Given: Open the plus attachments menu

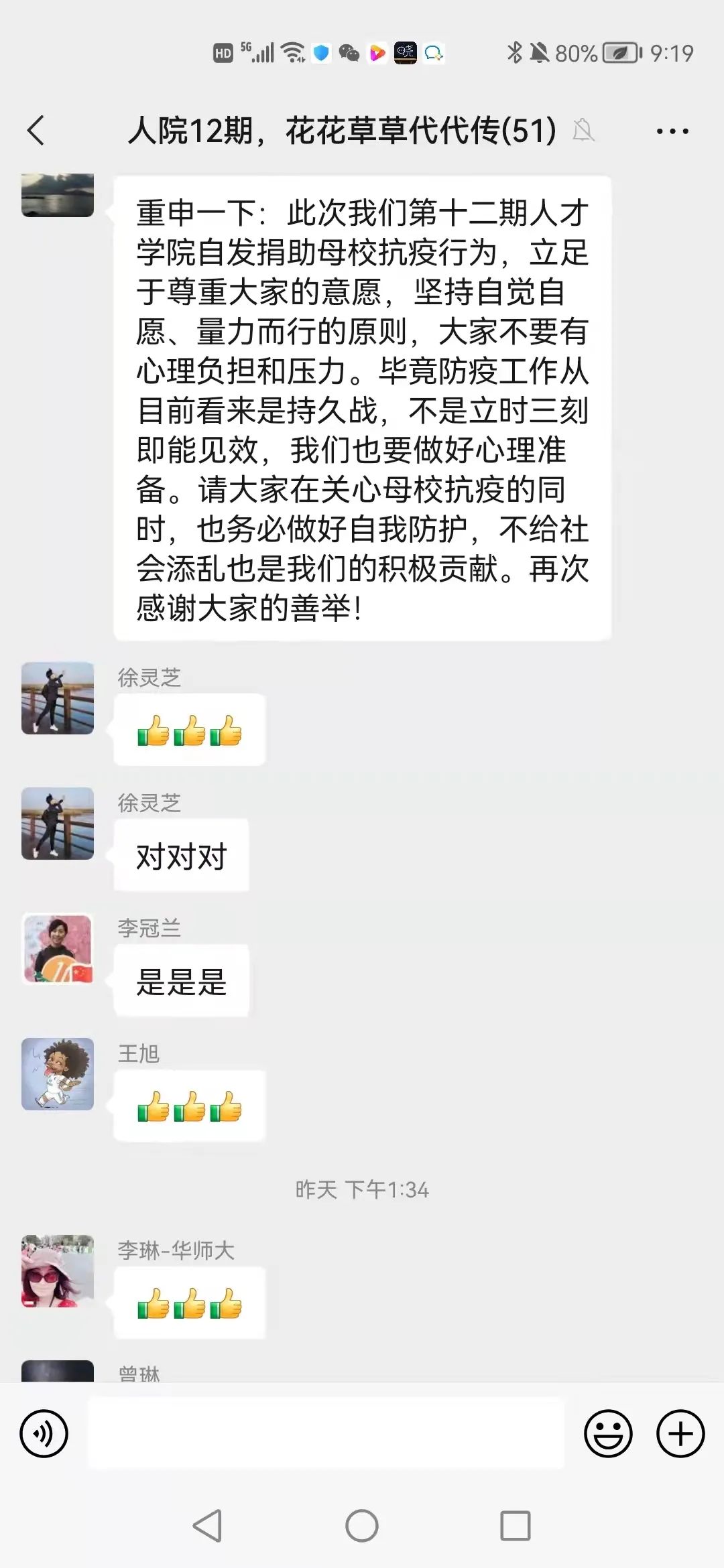Looking at the screenshot, I should tap(680, 1433).
